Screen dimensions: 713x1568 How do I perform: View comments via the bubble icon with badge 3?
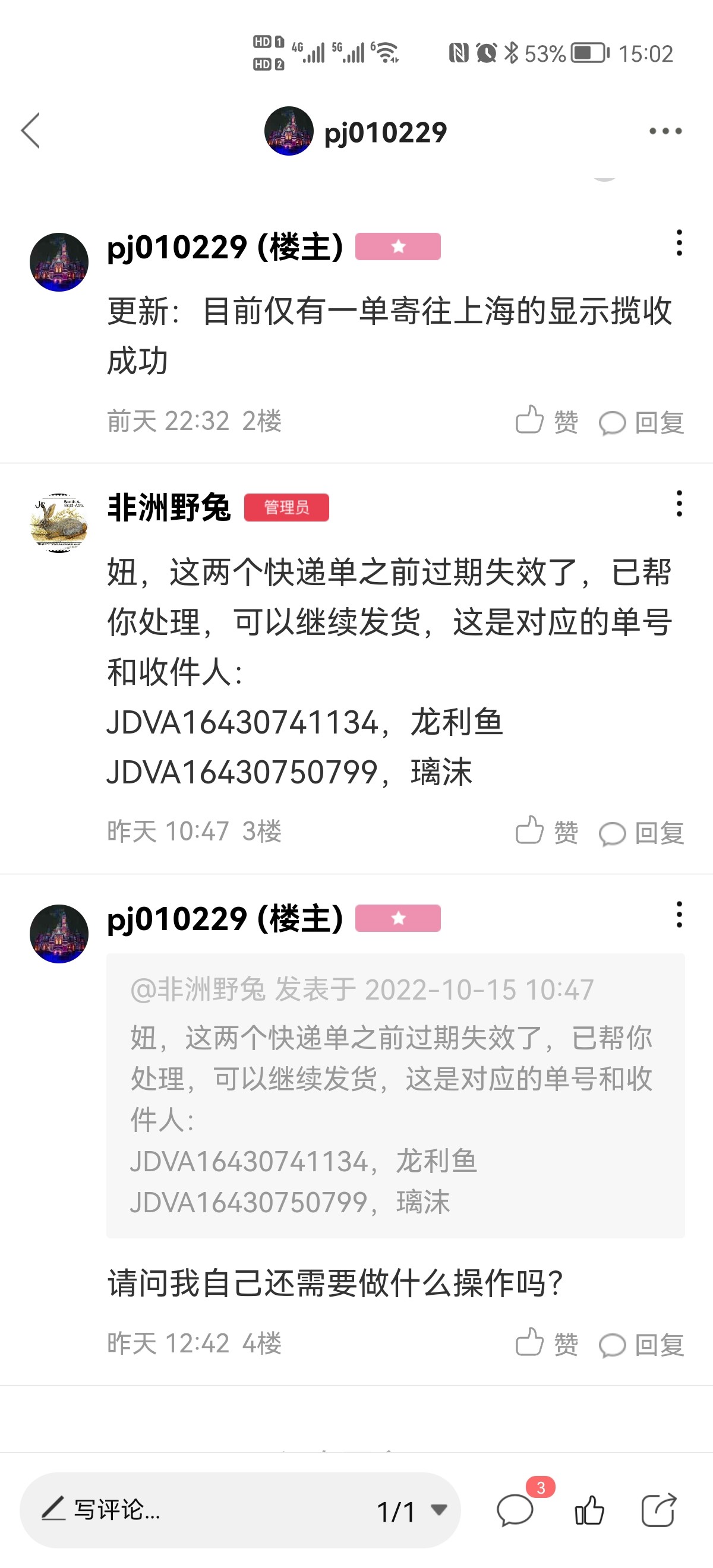(x=516, y=1510)
